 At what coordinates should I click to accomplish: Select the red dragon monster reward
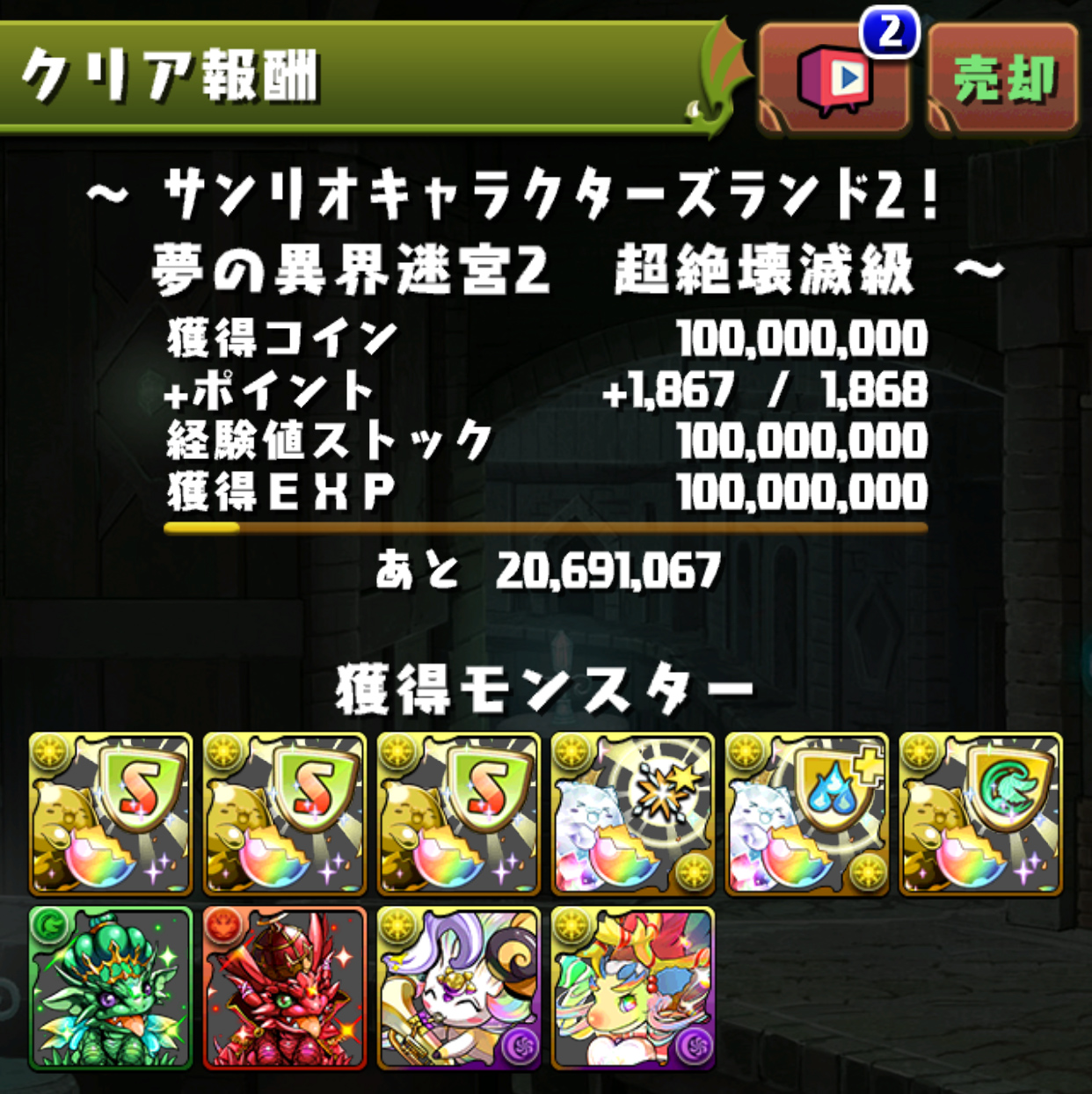click(284, 988)
